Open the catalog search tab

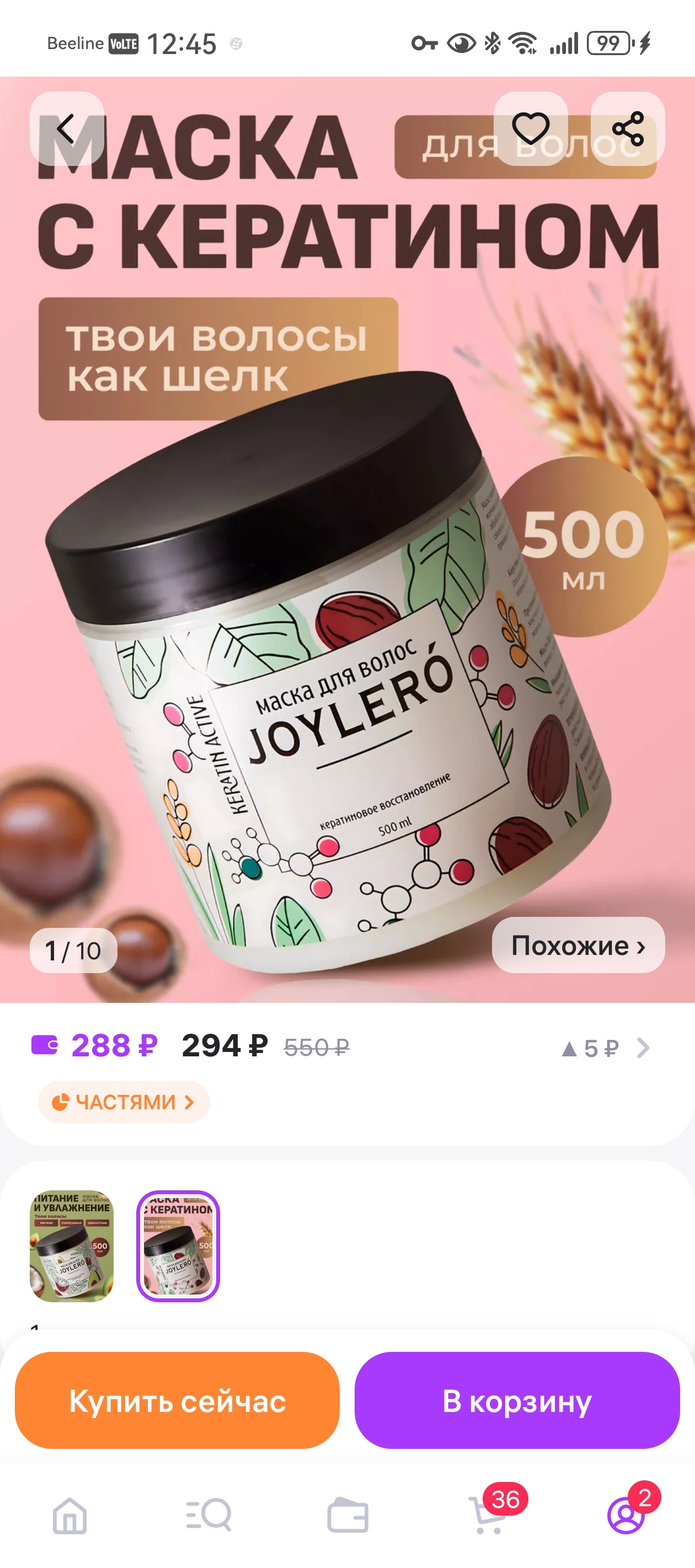tap(209, 1515)
